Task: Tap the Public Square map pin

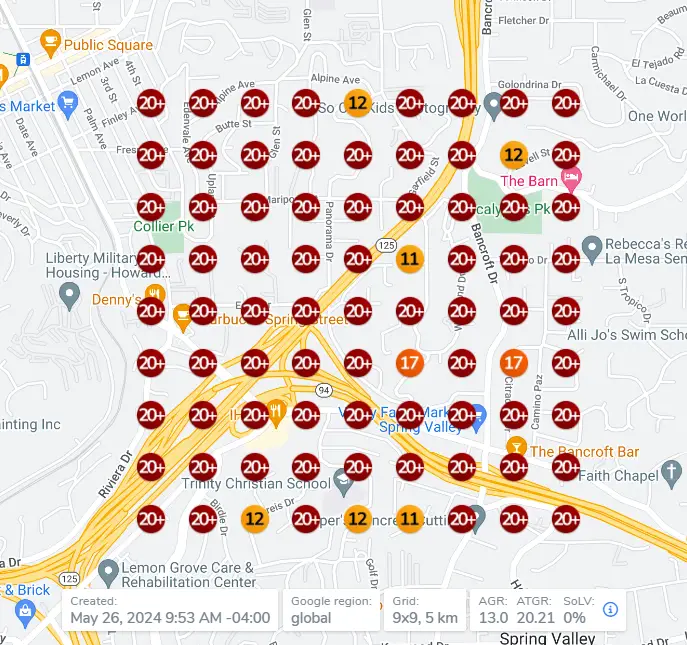Action: click(x=50, y=42)
